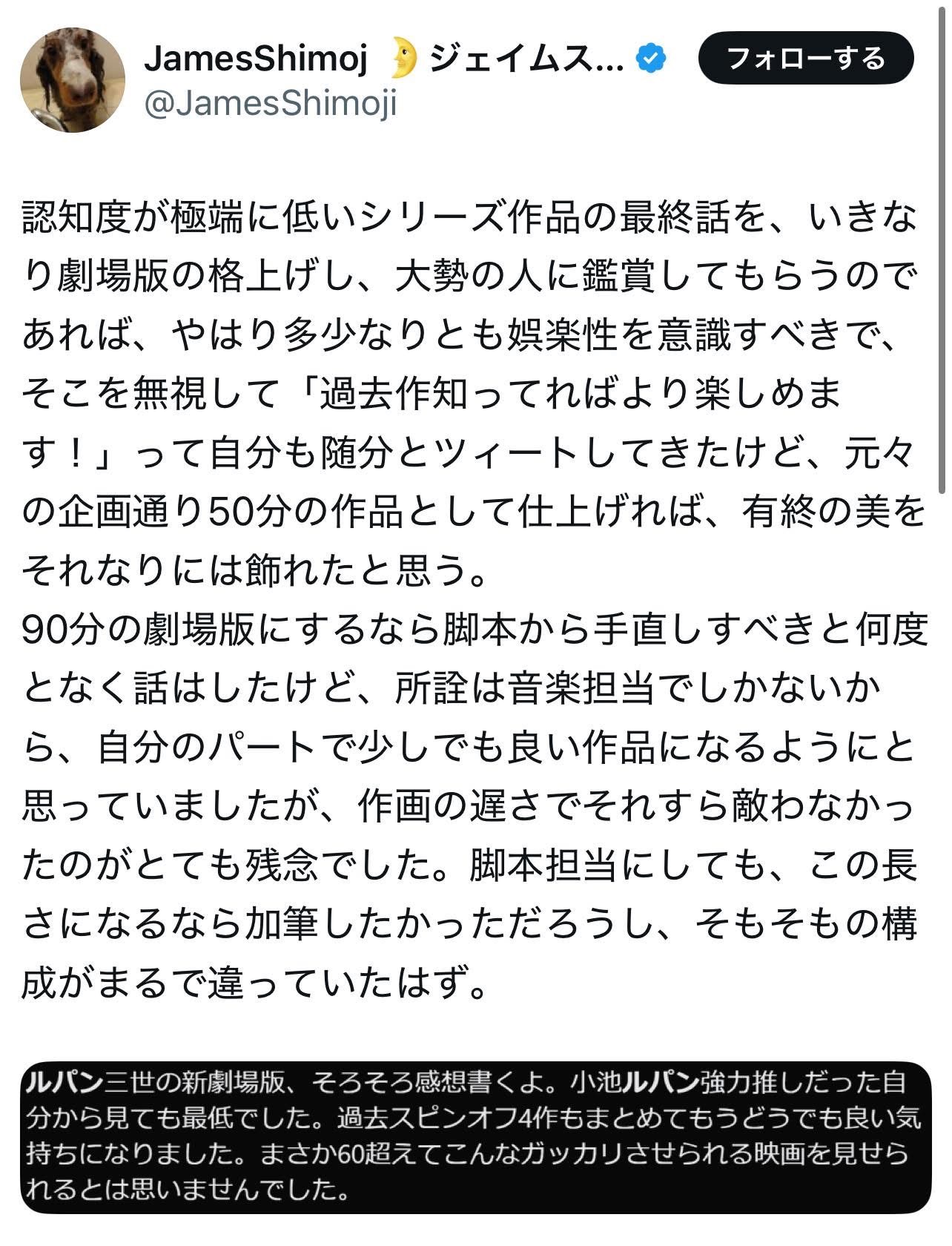The height and width of the screenshot is (1246, 952).
Task: Open JamesShimoji's profile avatar
Action: [73, 80]
